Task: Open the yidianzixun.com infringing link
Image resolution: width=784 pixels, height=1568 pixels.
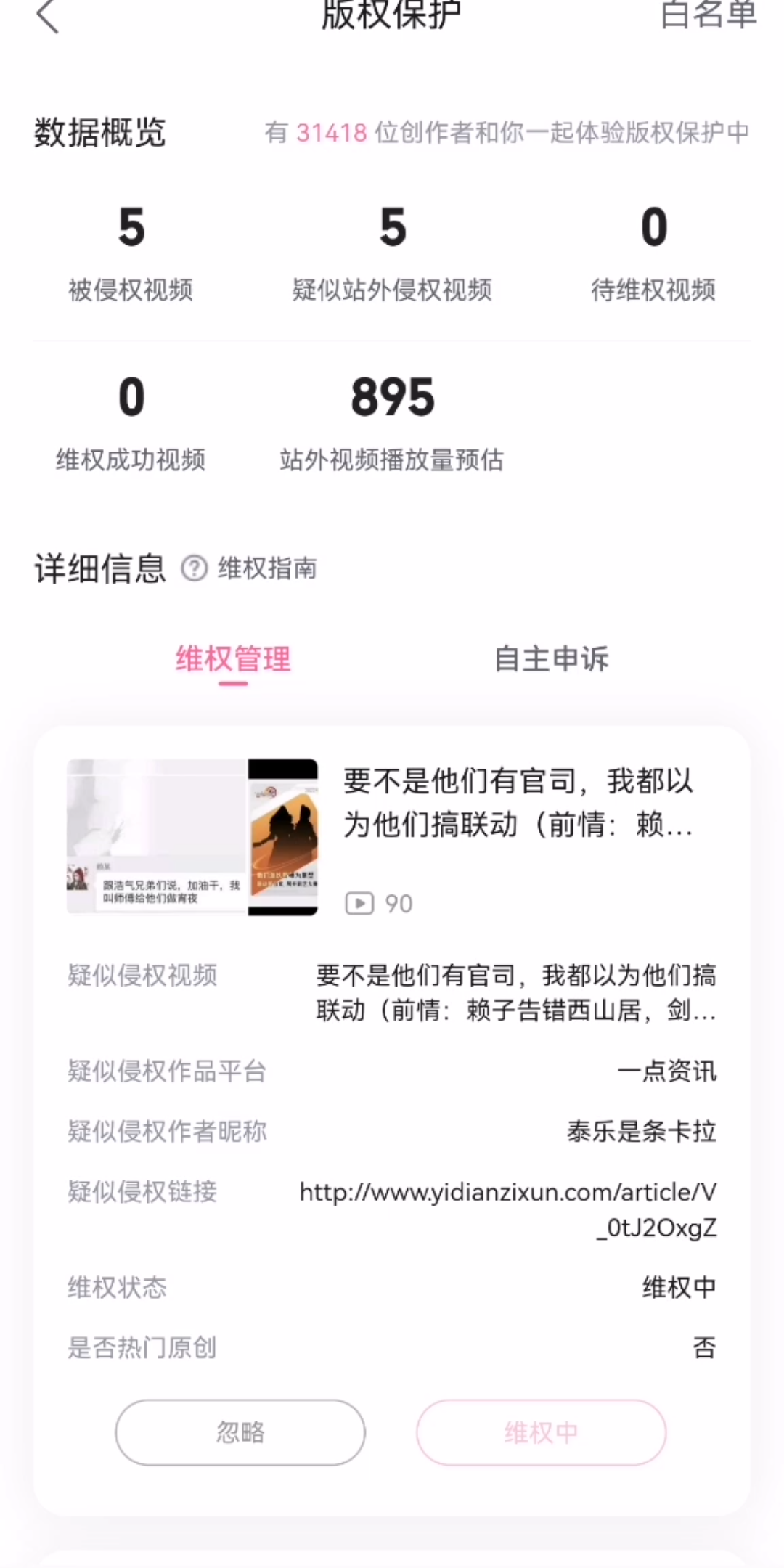Action: pos(508,1209)
